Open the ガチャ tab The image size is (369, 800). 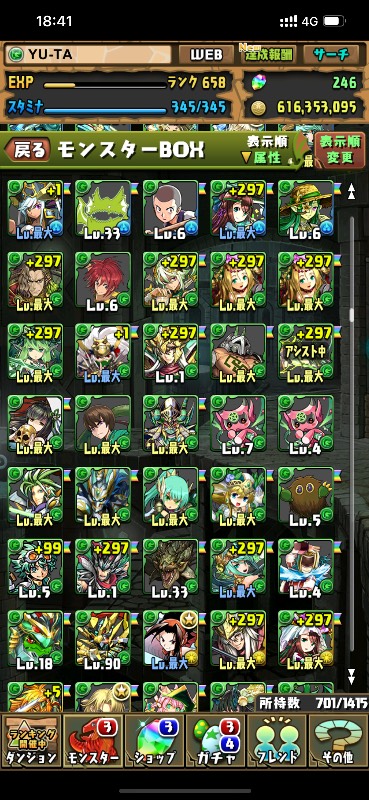215,739
